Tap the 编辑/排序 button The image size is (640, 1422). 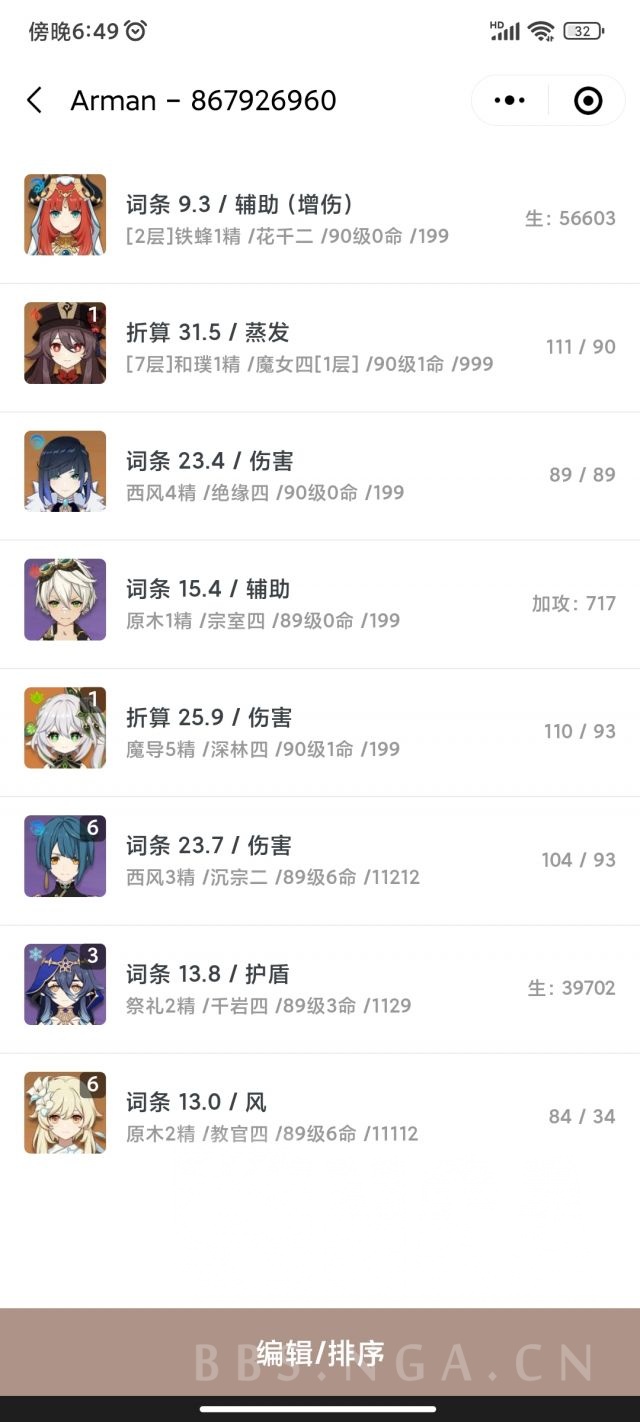click(320, 1352)
